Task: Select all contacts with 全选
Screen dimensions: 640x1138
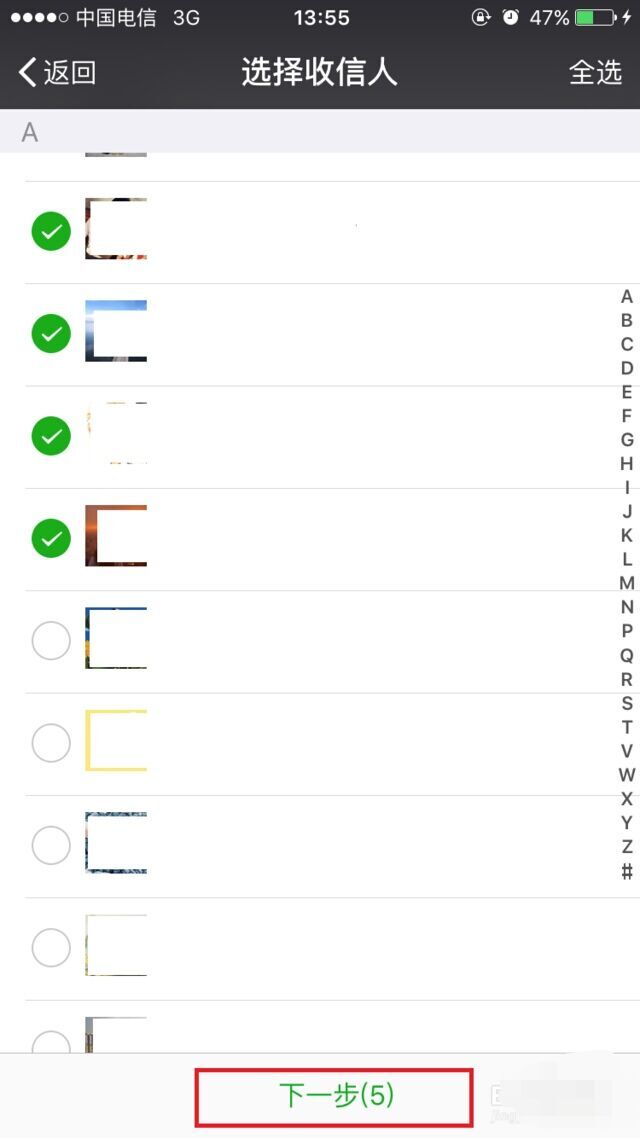Action: click(x=595, y=72)
